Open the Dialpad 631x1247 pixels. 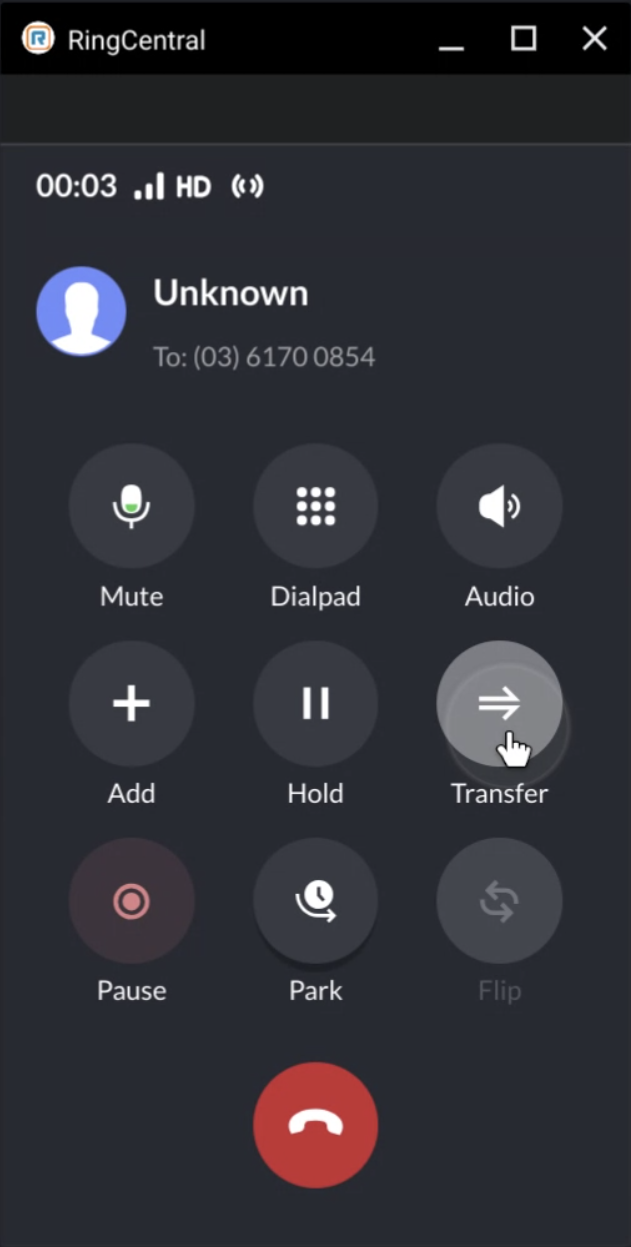(x=315, y=506)
